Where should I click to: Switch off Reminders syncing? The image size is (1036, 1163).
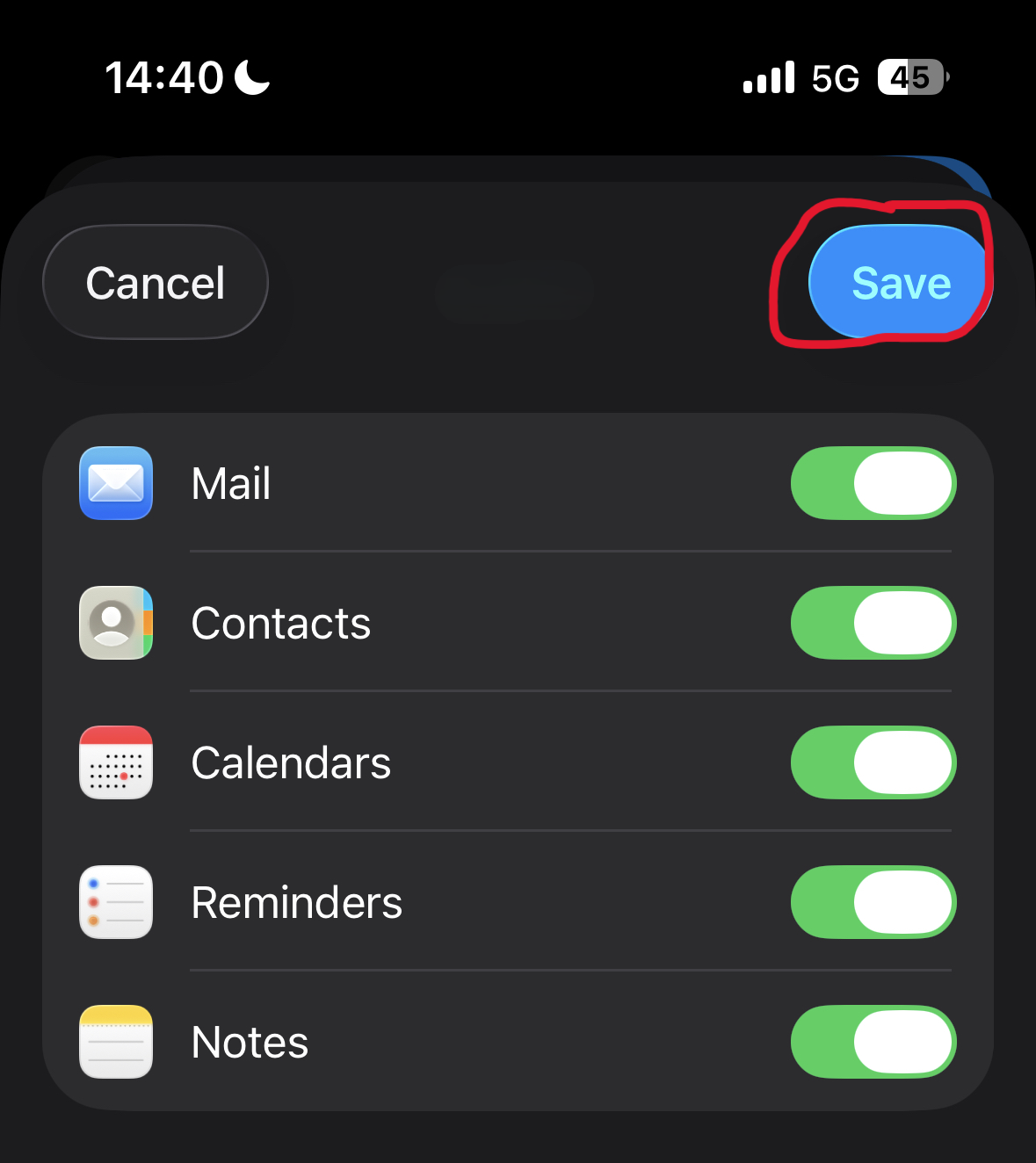(x=873, y=902)
